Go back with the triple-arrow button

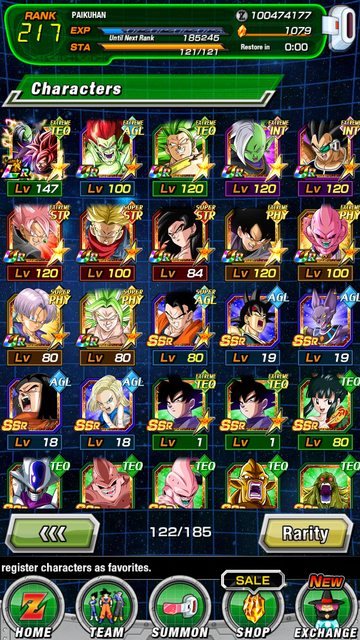click(x=52, y=534)
